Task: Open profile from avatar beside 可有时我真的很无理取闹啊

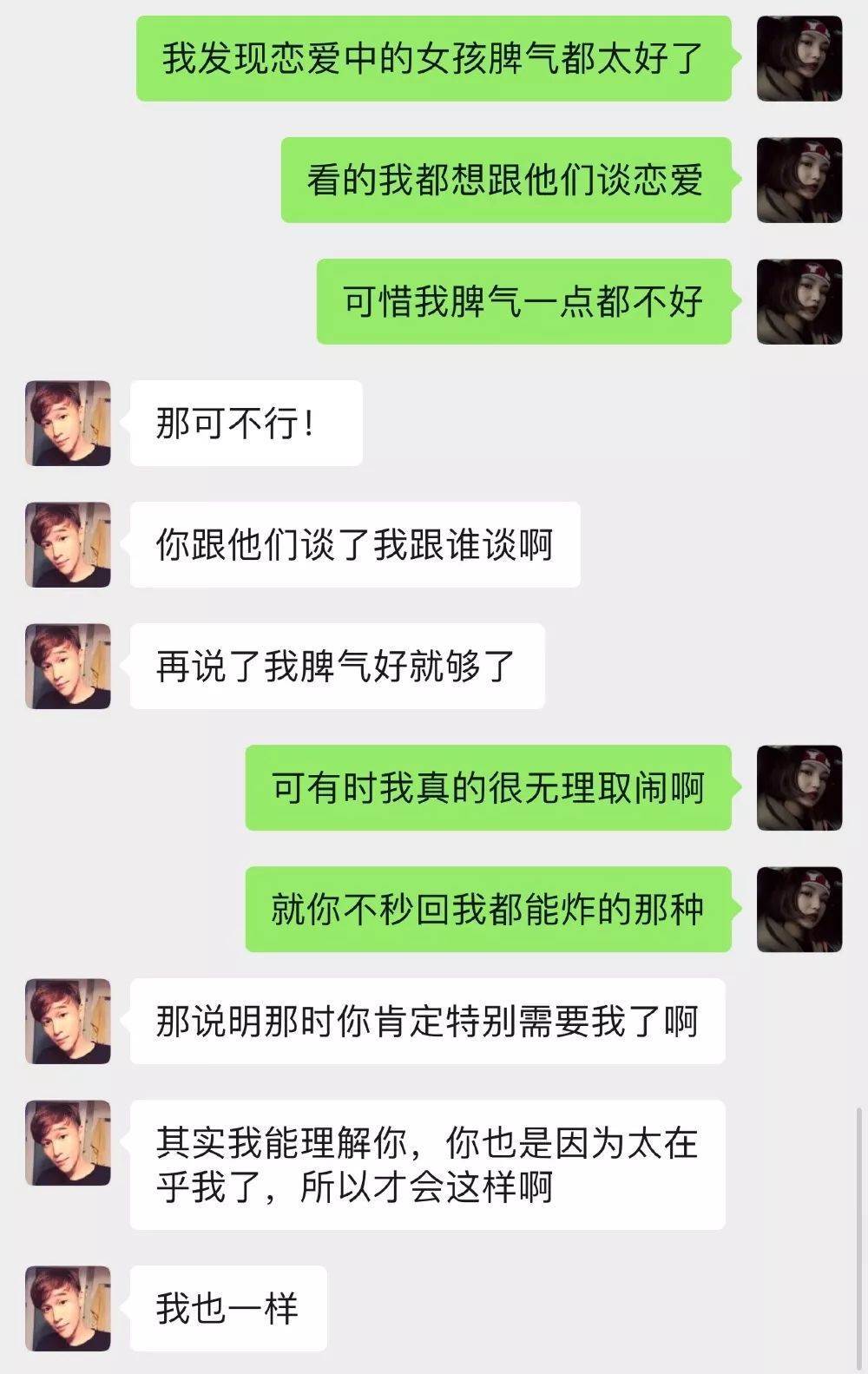Action: tap(799, 787)
